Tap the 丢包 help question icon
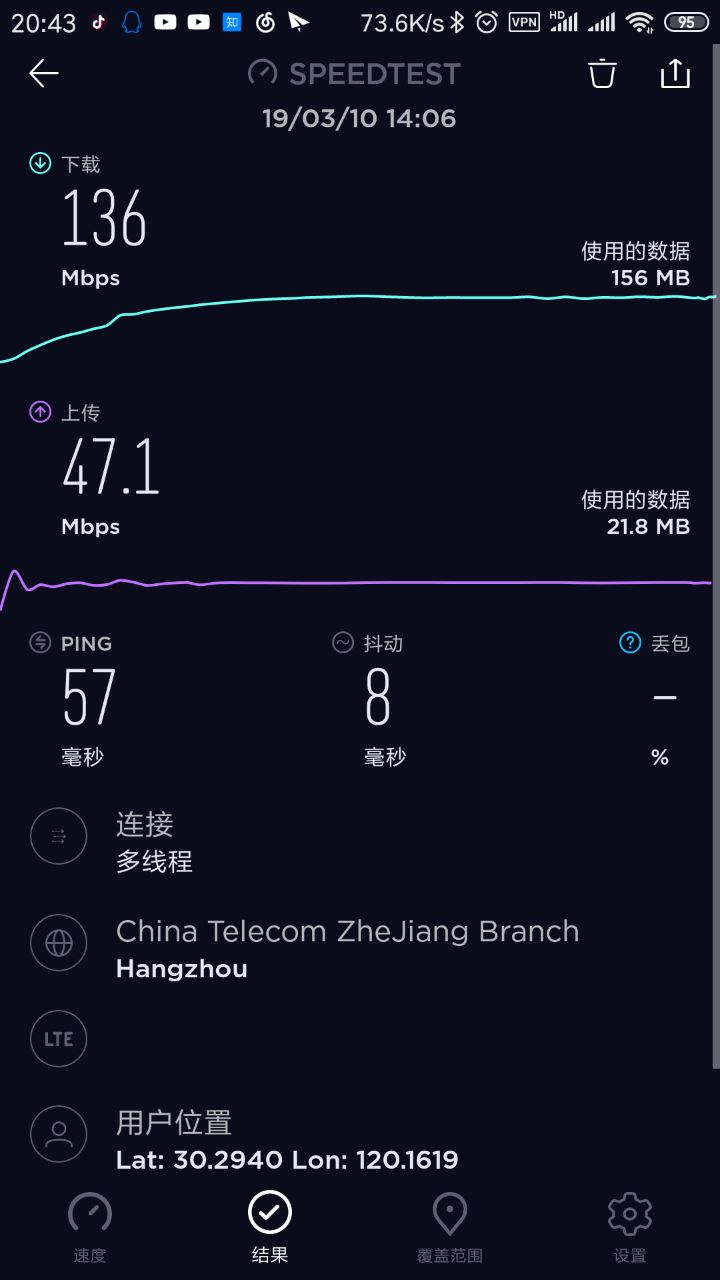This screenshot has width=720, height=1280. [x=630, y=643]
